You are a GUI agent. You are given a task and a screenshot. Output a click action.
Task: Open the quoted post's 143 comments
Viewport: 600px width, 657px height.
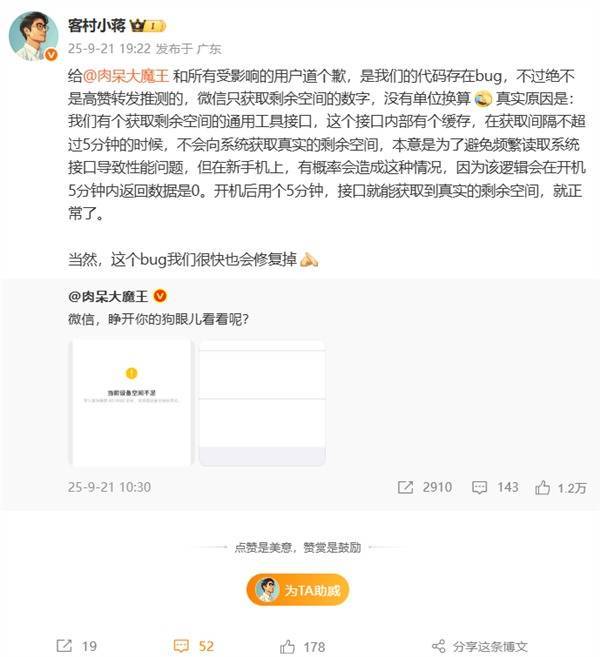(x=494, y=487)
